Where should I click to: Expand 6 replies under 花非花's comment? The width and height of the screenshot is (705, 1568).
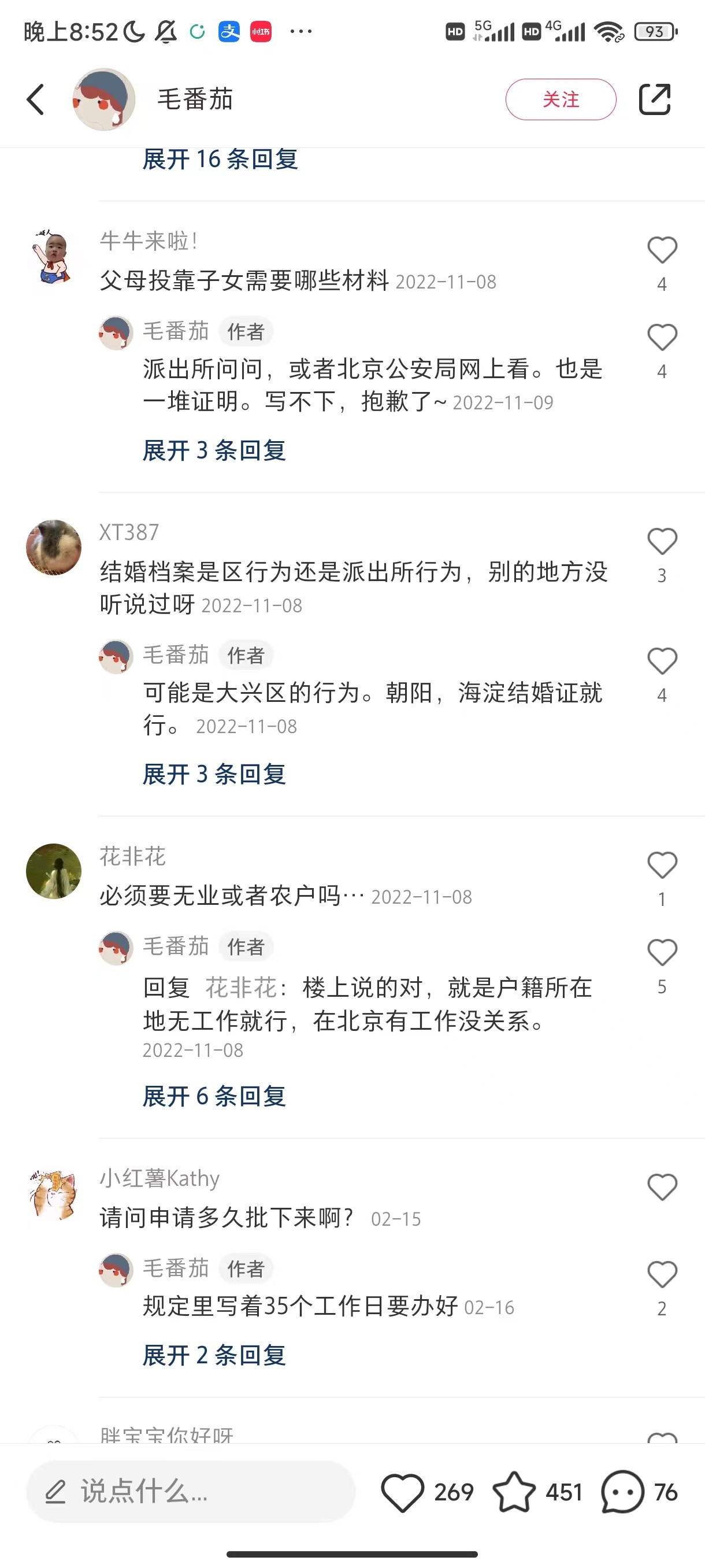coord(214,1096)
